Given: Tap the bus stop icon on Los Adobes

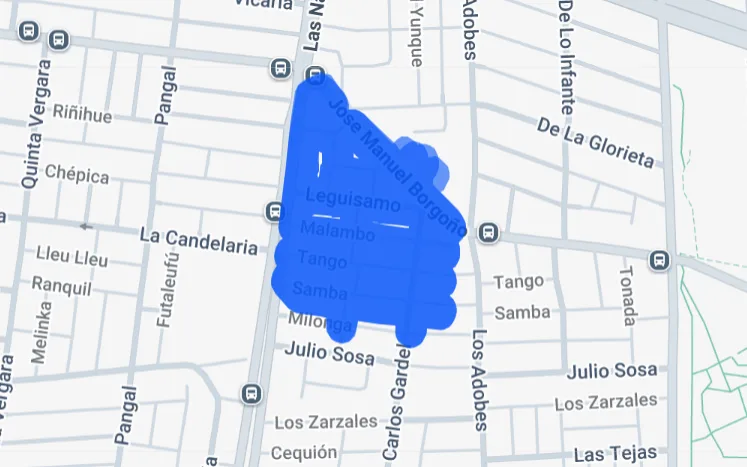Looking at the screenshot, I should click(489, 232).
